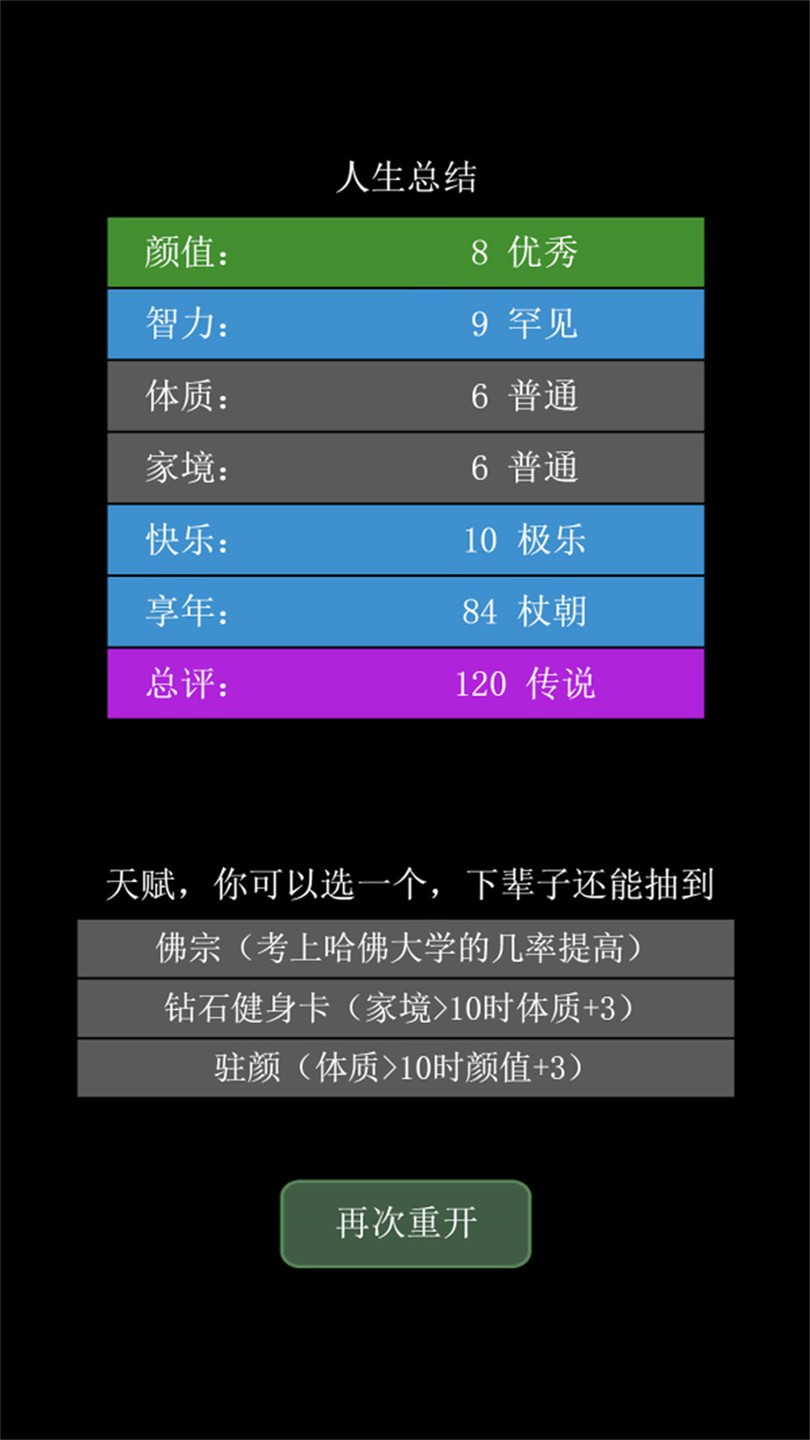Click the 再次重开 restart button
Image resolution: width=810 pixels, height=1440 pixels.
pyautogui.click(x=405, y=1222)
